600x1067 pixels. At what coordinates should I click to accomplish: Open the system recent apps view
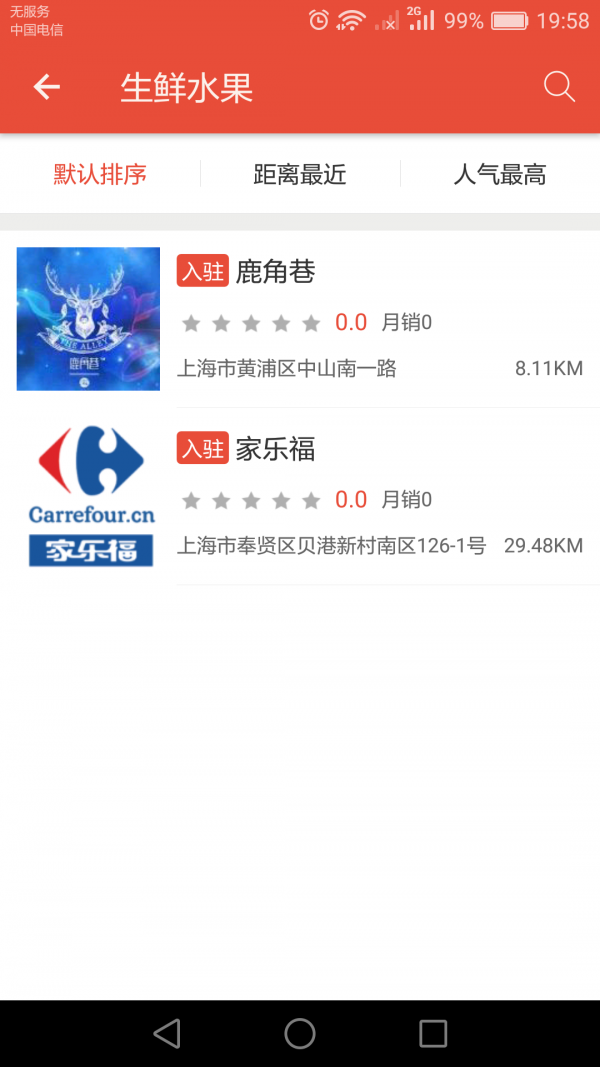tap(433, 1033)
